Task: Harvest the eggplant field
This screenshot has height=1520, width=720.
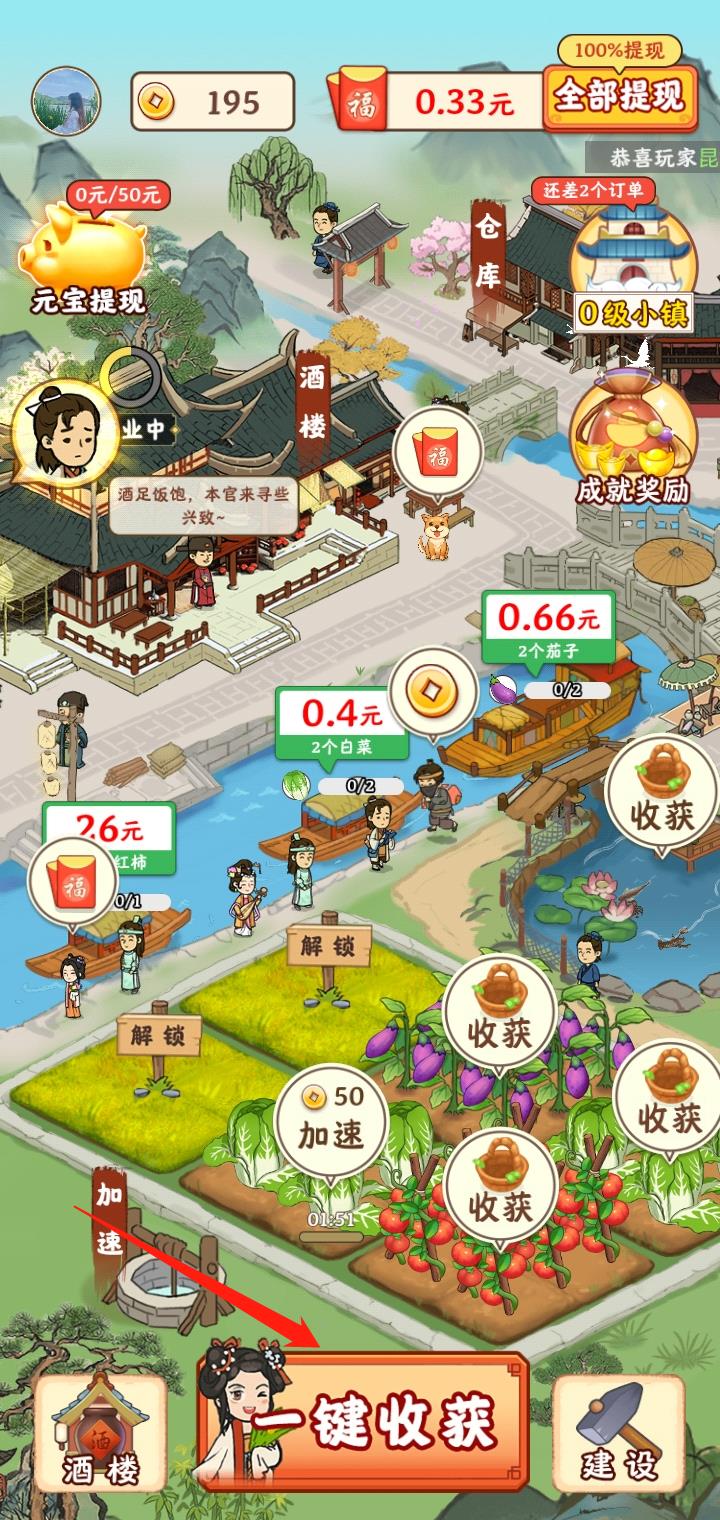Action: [499, 1007]
